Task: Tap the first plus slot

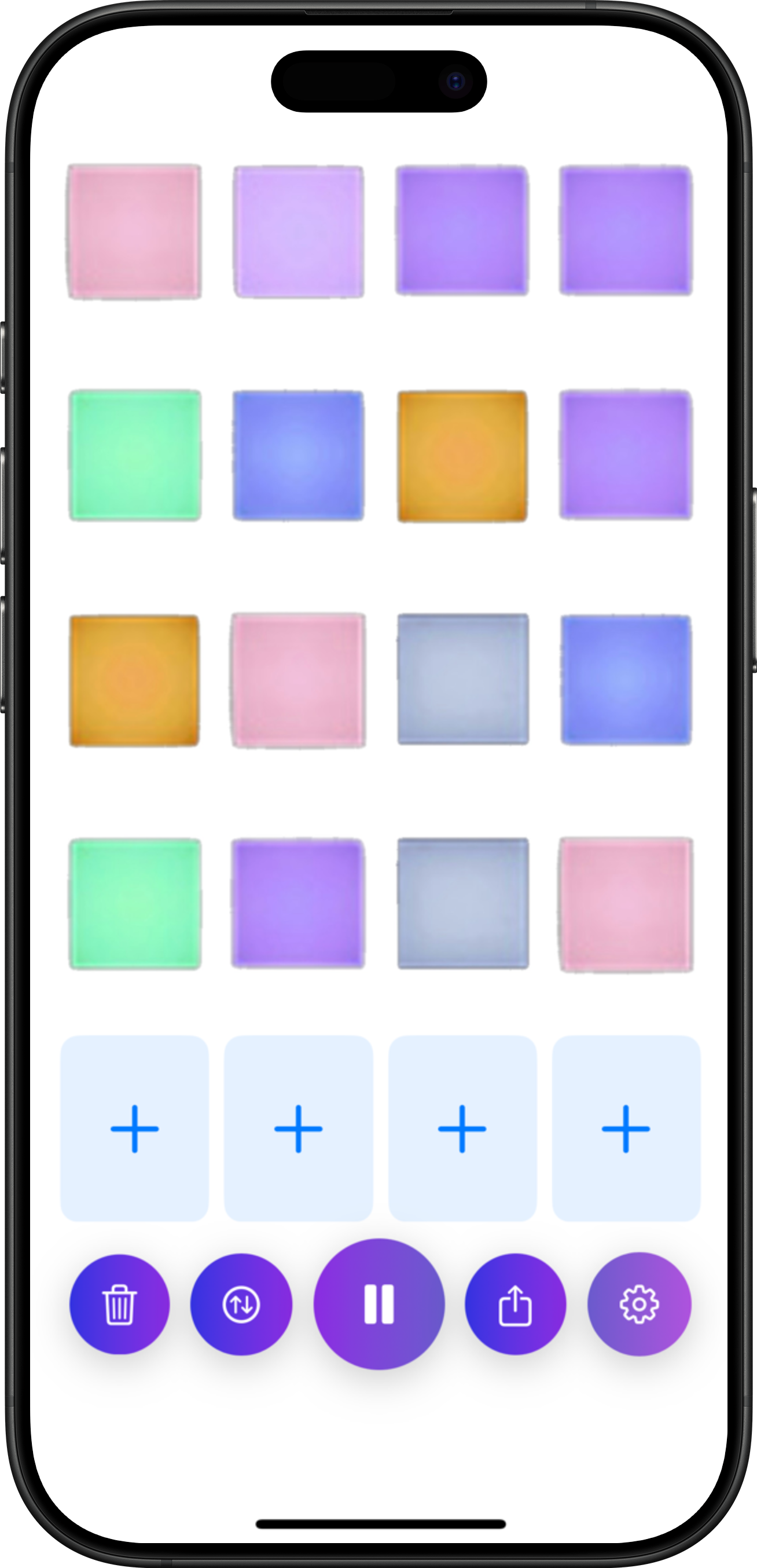Action: point(134,1128)
